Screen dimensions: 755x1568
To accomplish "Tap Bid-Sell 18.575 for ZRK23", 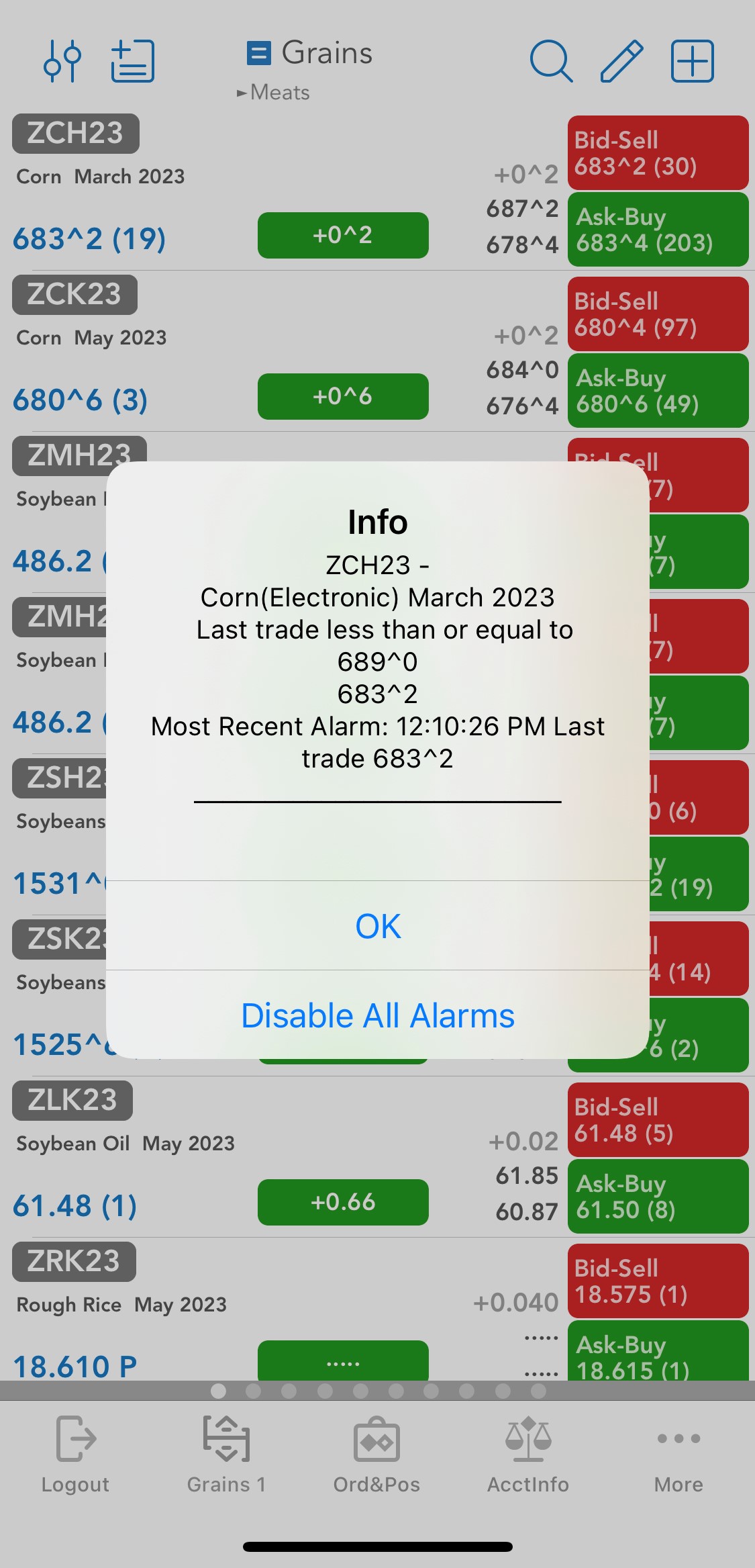I will click(x=658, y=1281).
